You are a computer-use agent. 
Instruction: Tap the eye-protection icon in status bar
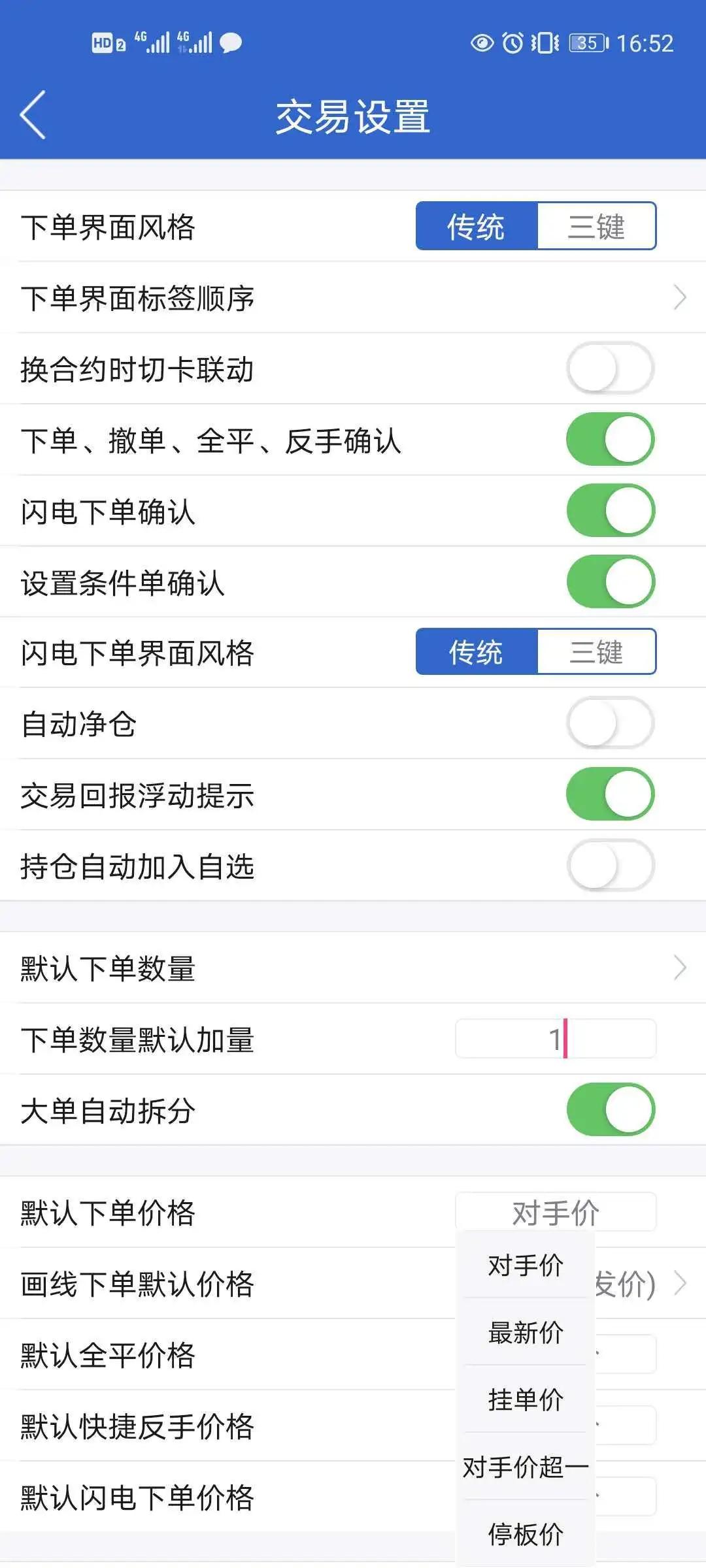[481, 43]
